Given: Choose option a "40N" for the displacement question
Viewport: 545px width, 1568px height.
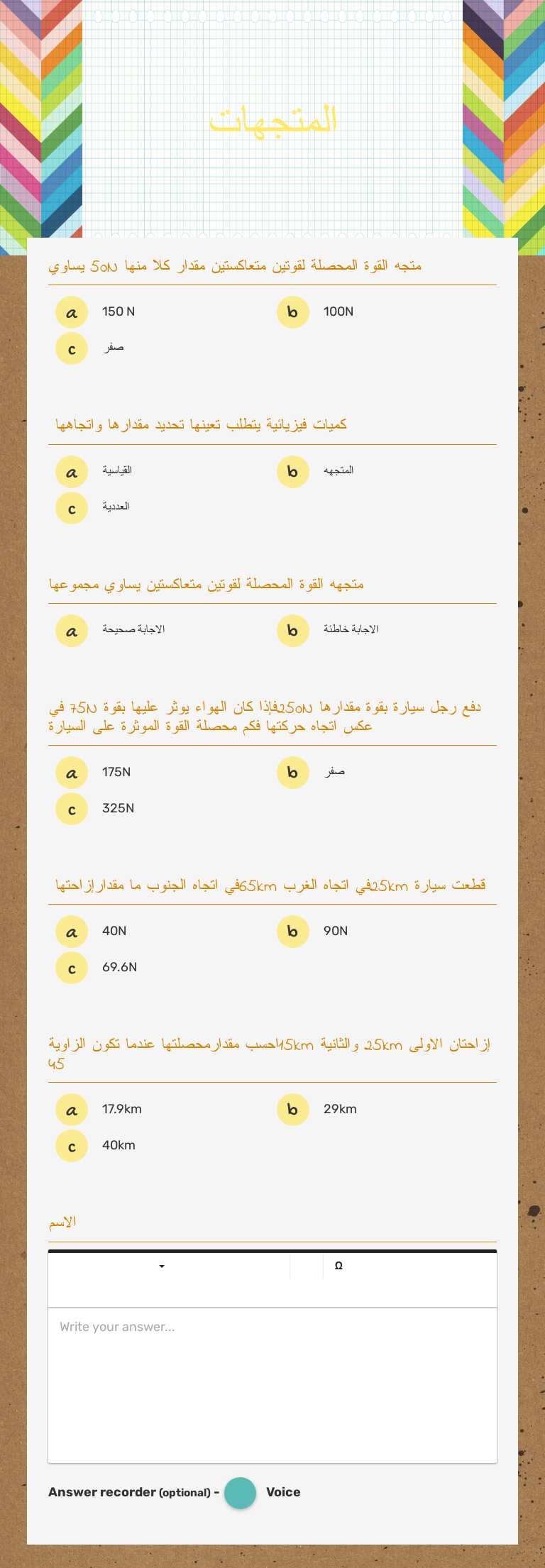Looking at the screenshot, I should click(71, 931).
